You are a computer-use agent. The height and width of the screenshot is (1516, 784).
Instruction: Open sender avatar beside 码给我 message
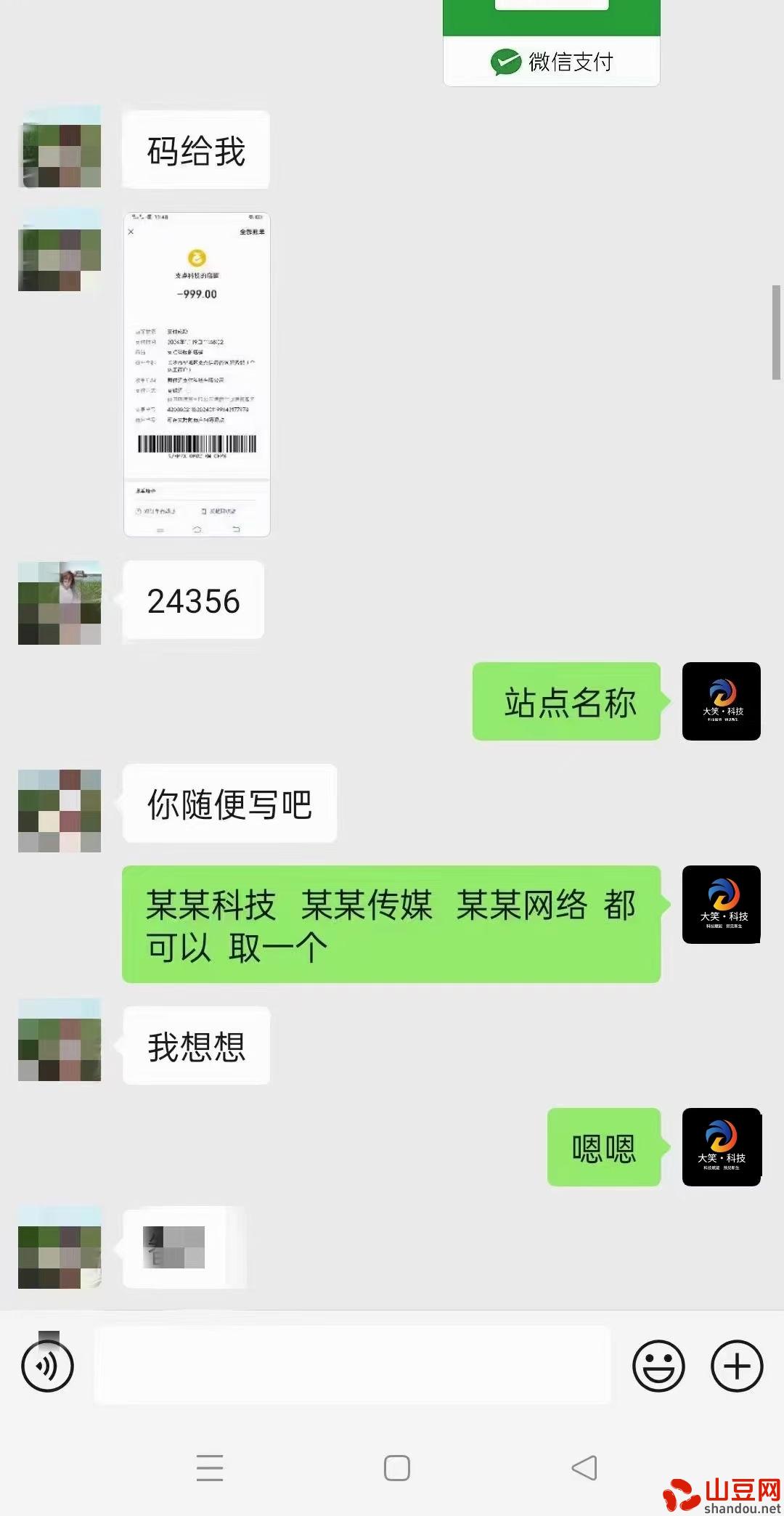coord(60,147)
